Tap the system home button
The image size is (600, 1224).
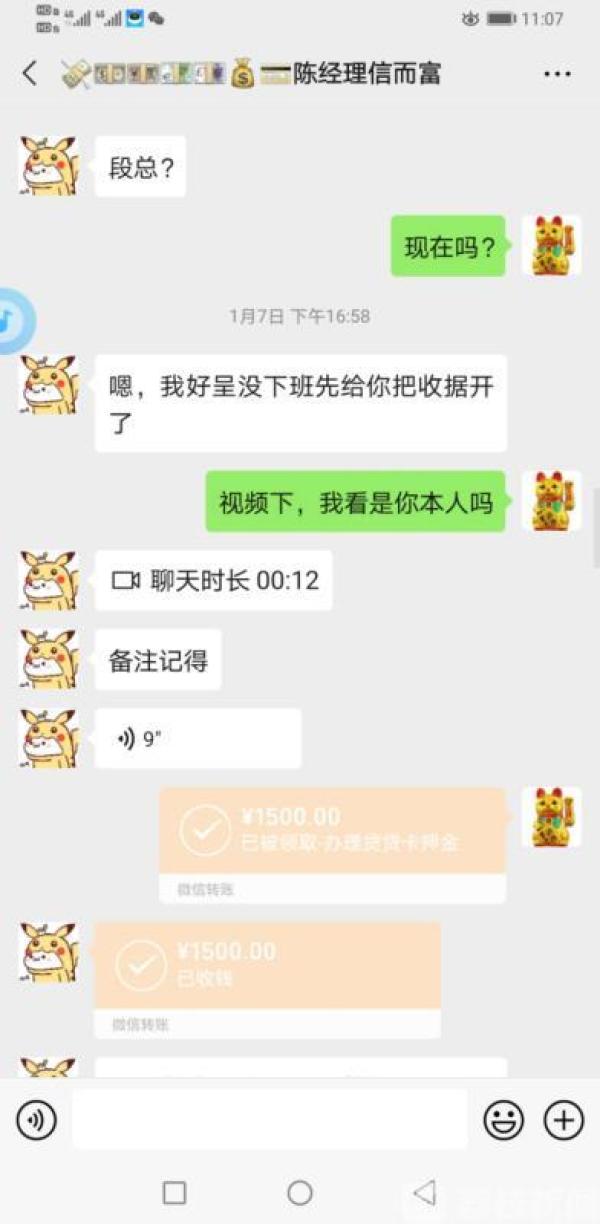click(x=300, y=1192)
